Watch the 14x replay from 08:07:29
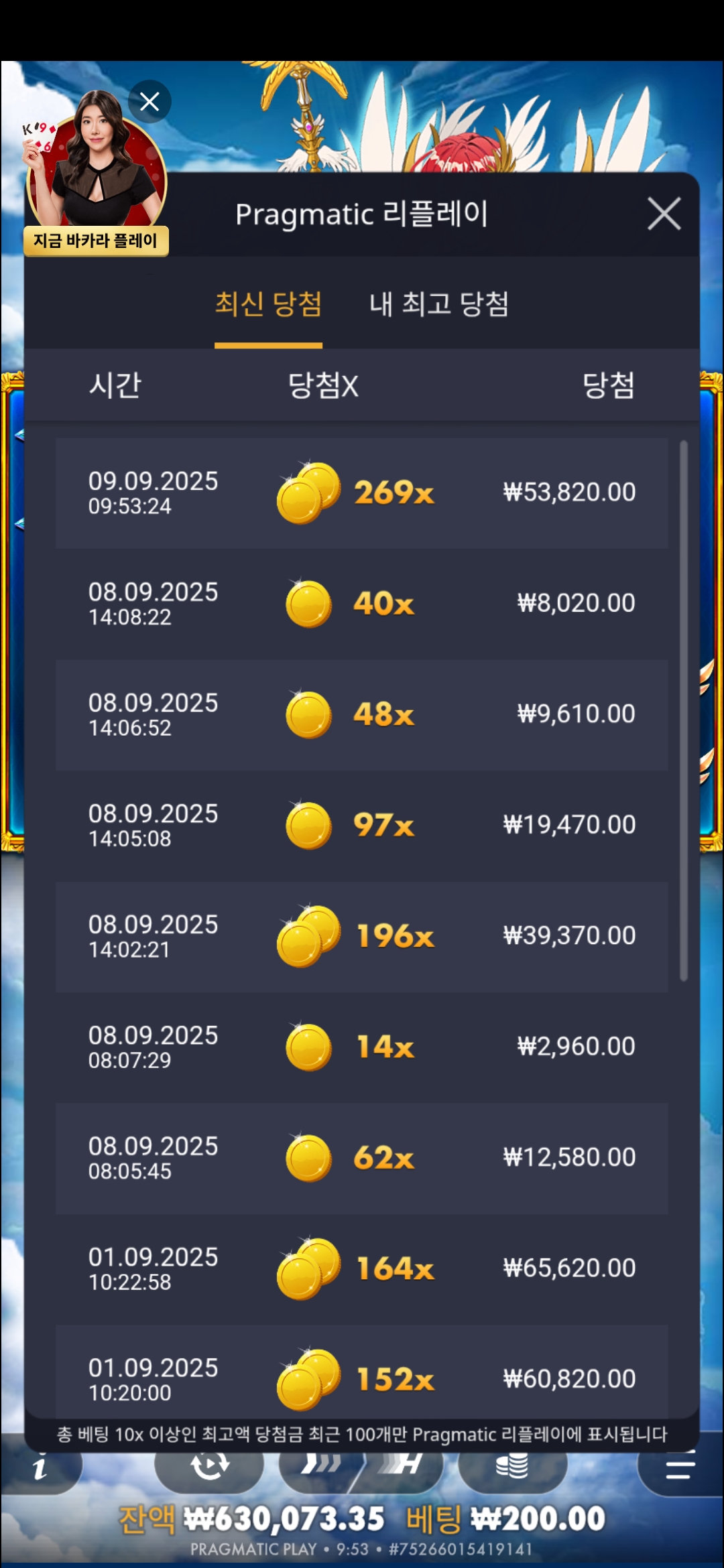 (x=361, y=1047)
